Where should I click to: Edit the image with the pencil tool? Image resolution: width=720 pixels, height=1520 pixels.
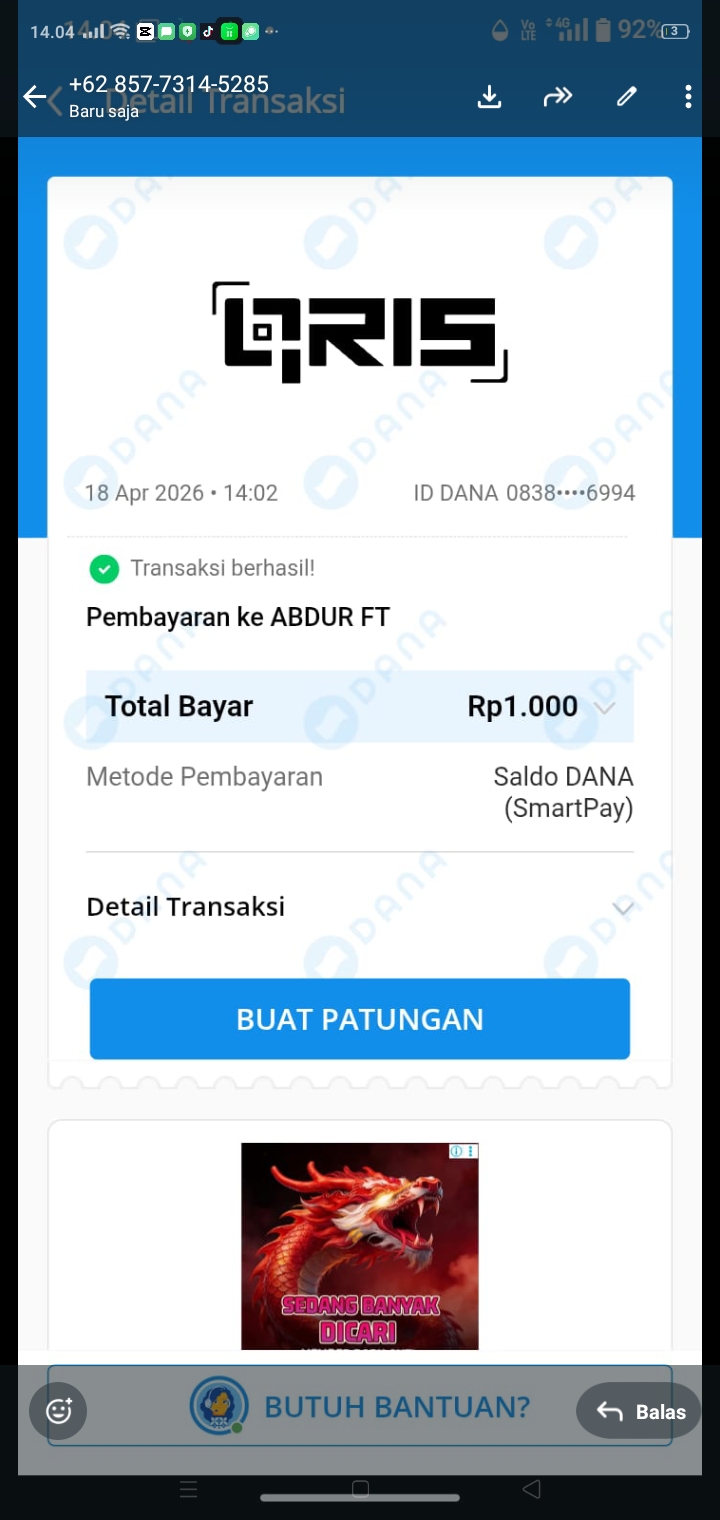[x=627, y=97]
